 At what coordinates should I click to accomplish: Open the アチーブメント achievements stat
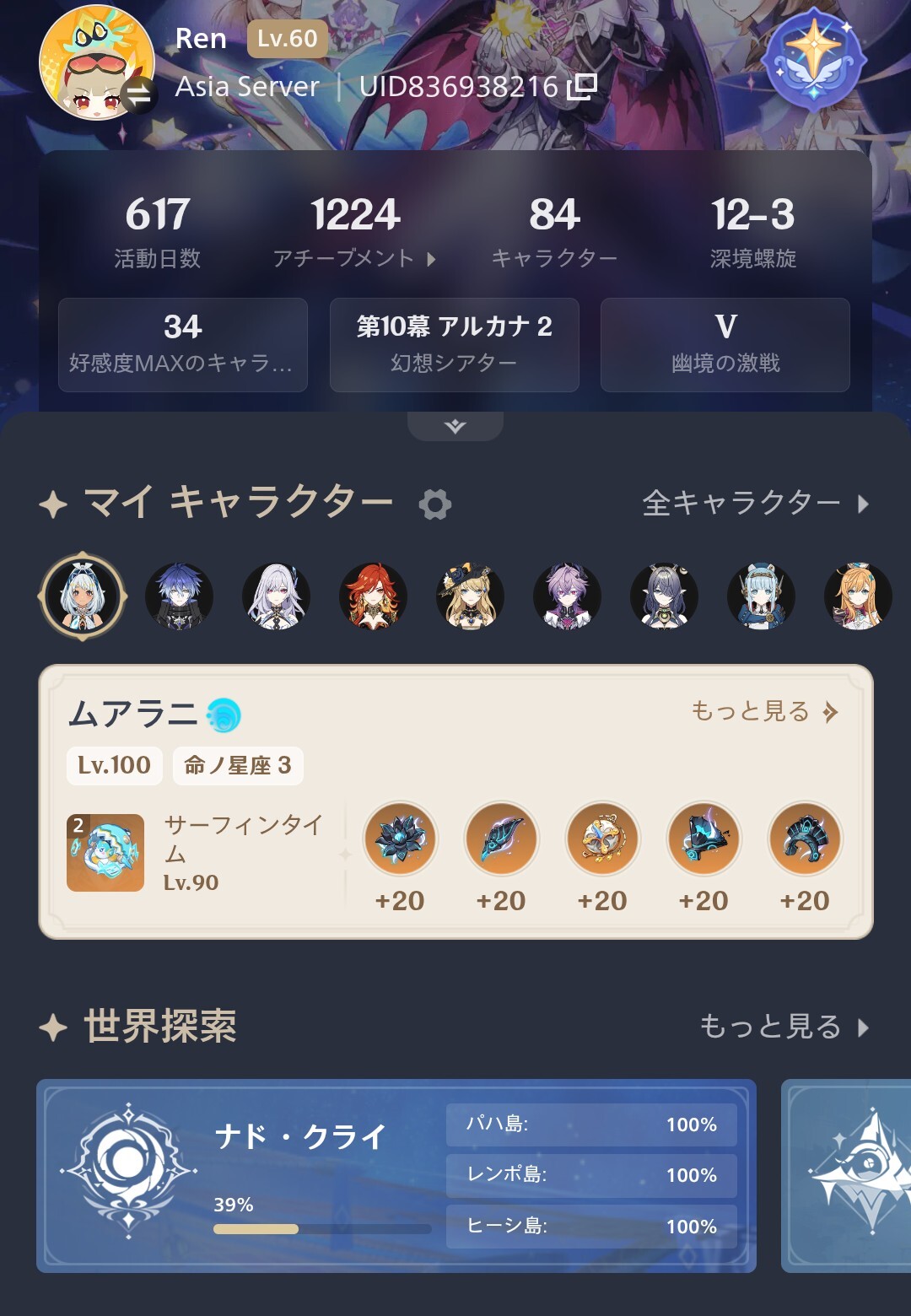point(354,229)
